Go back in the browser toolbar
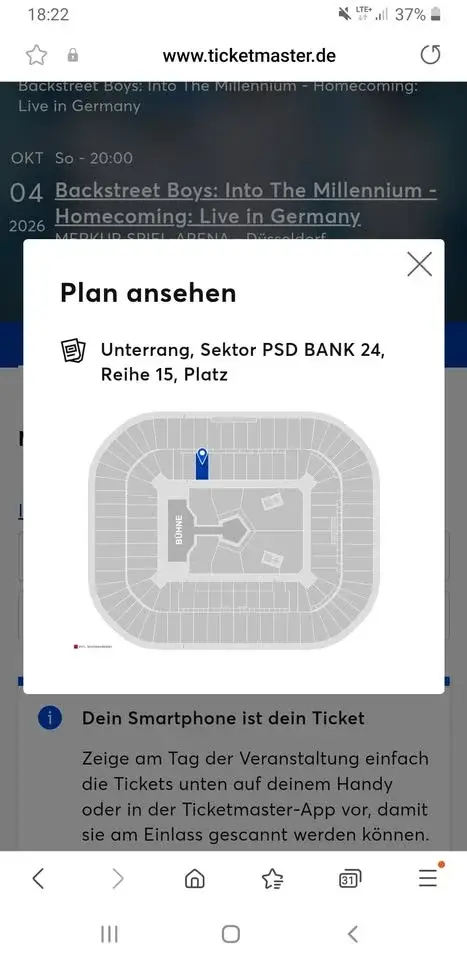The image size is (467, 960). 38,879
